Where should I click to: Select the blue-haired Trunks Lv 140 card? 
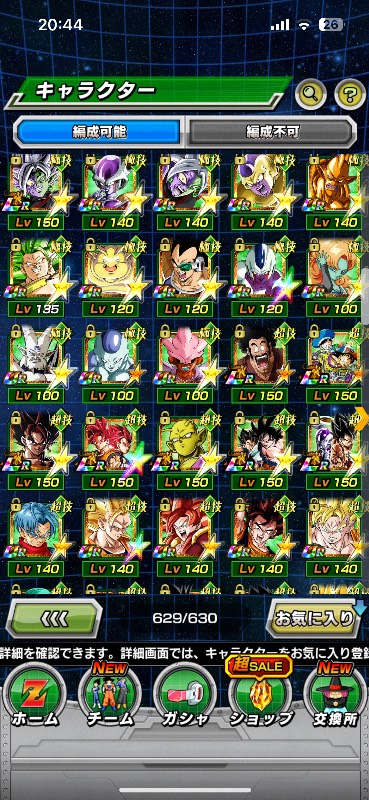tap(36, 537)
